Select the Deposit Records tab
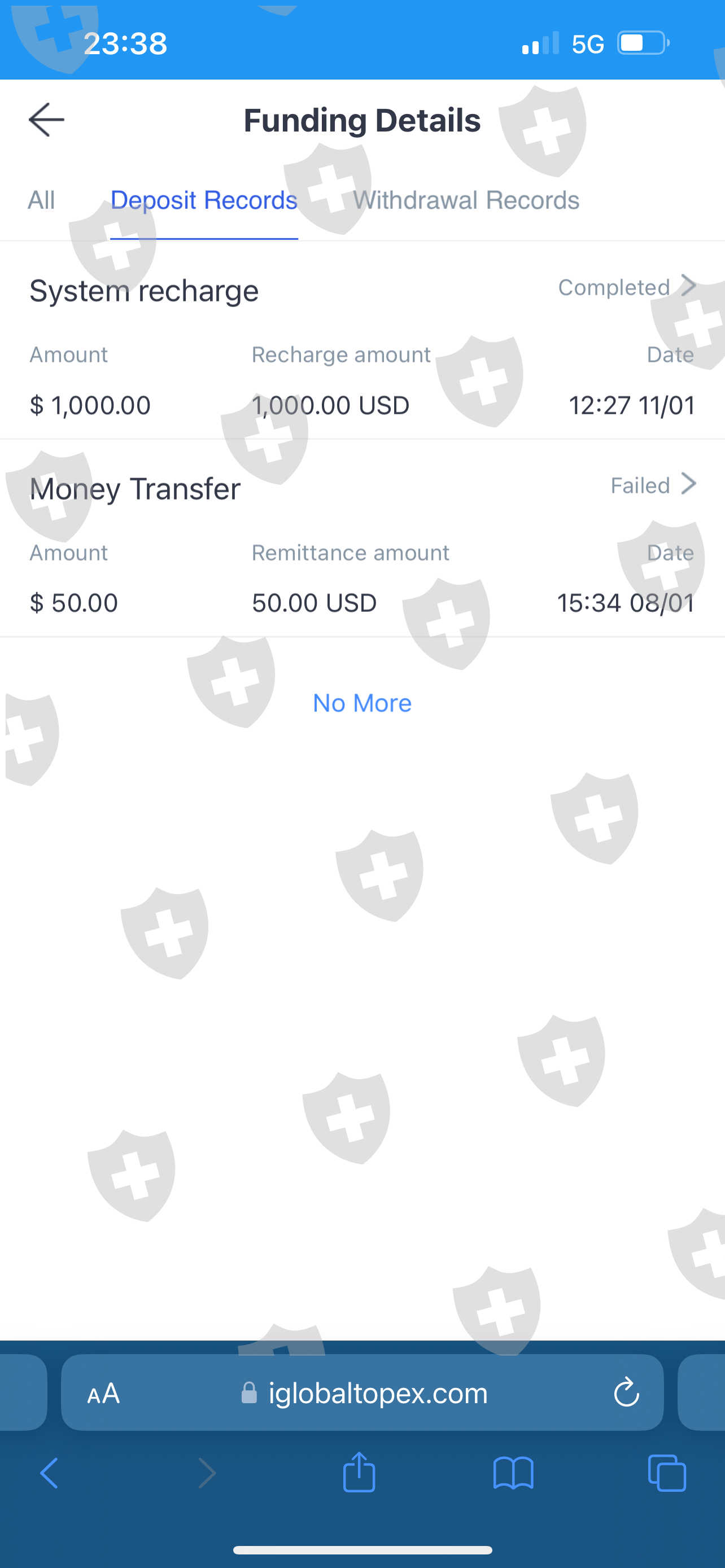The height and width of the screenshot is (1568, 725). pyautogui.click(x=204, y=200)
